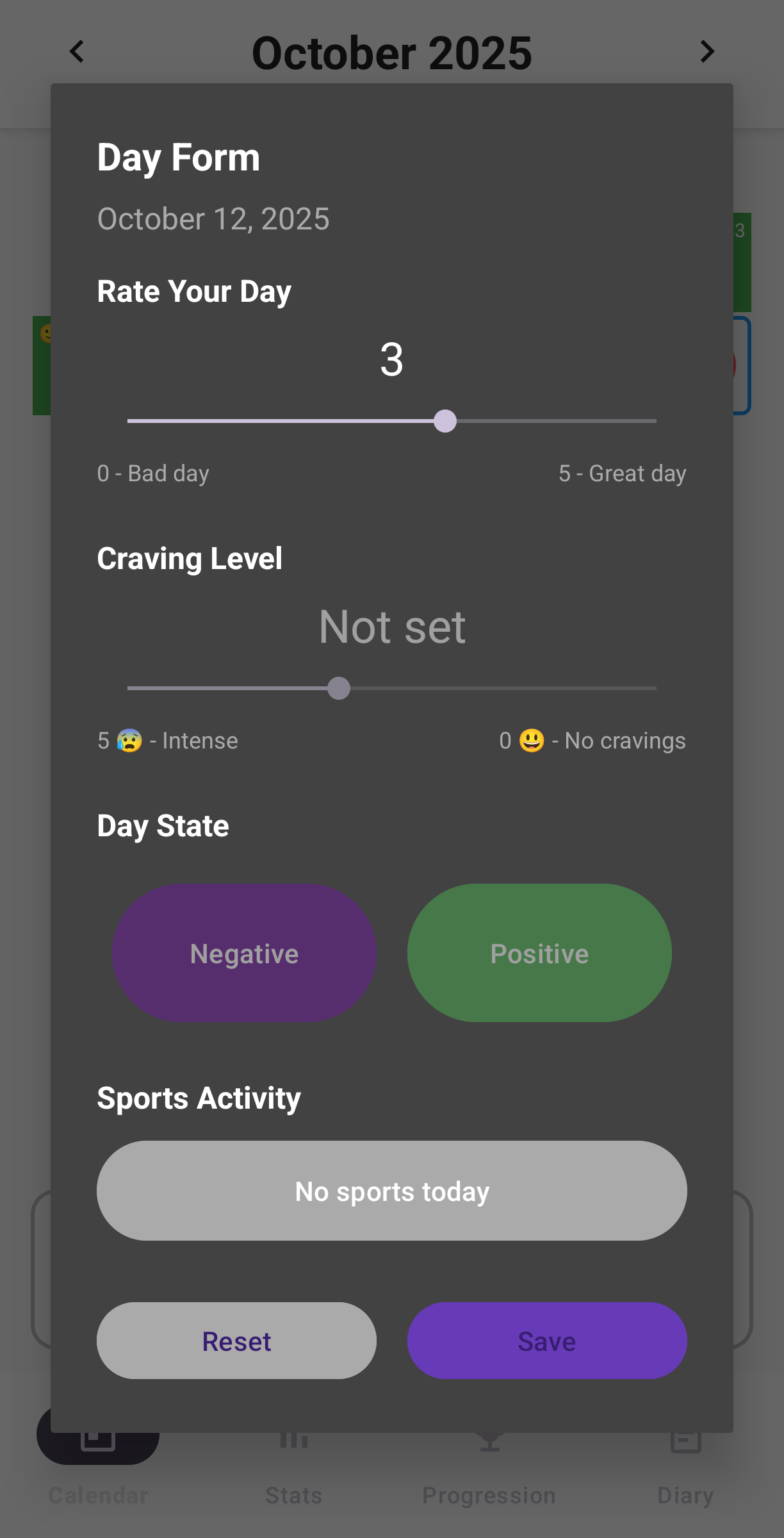Mark day state as Positive
Image resolution: width=784 pixels, height=1538 pixels.
tap(539, 954)
